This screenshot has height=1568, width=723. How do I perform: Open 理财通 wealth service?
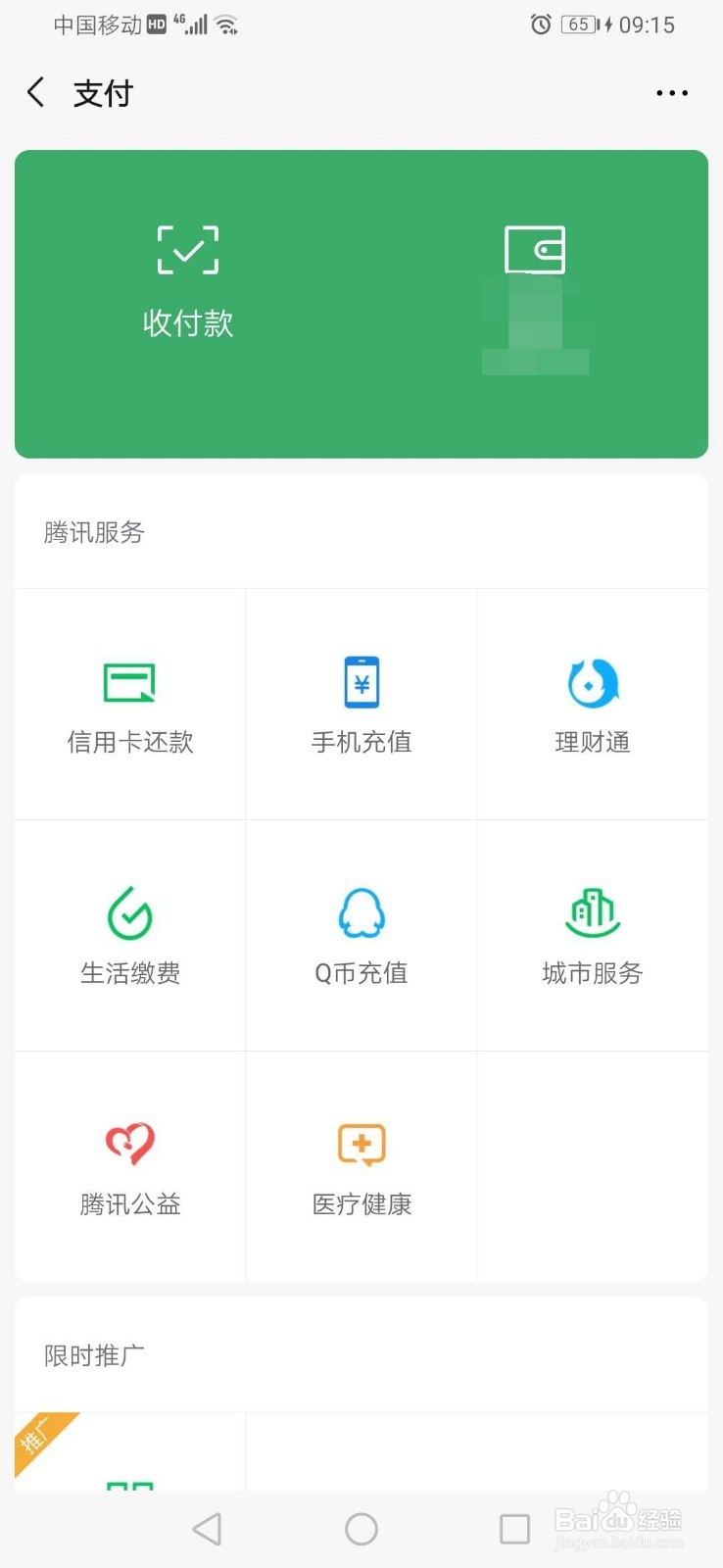tap(593, 705)
